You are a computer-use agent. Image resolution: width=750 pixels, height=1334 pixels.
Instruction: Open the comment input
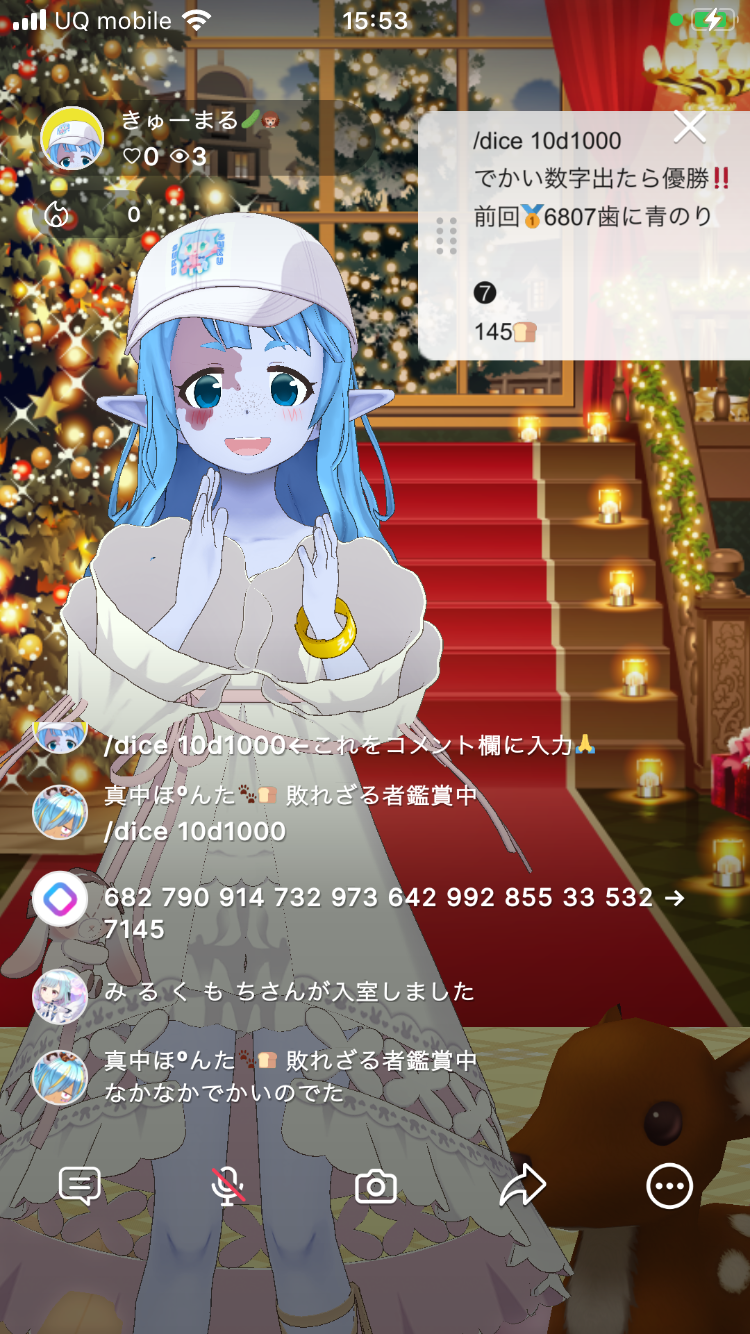(80, 1186)
